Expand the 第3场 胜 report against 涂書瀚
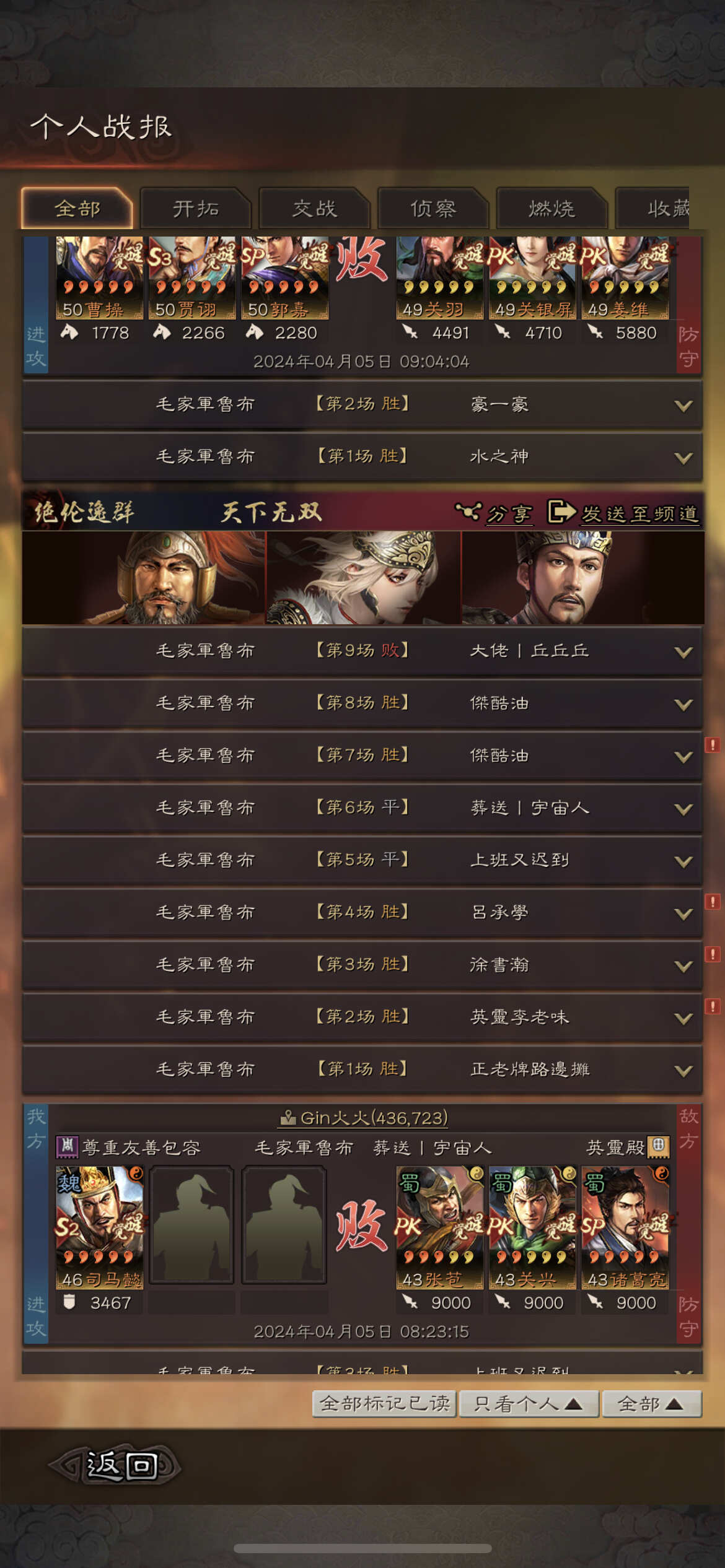 coord(362,965)
